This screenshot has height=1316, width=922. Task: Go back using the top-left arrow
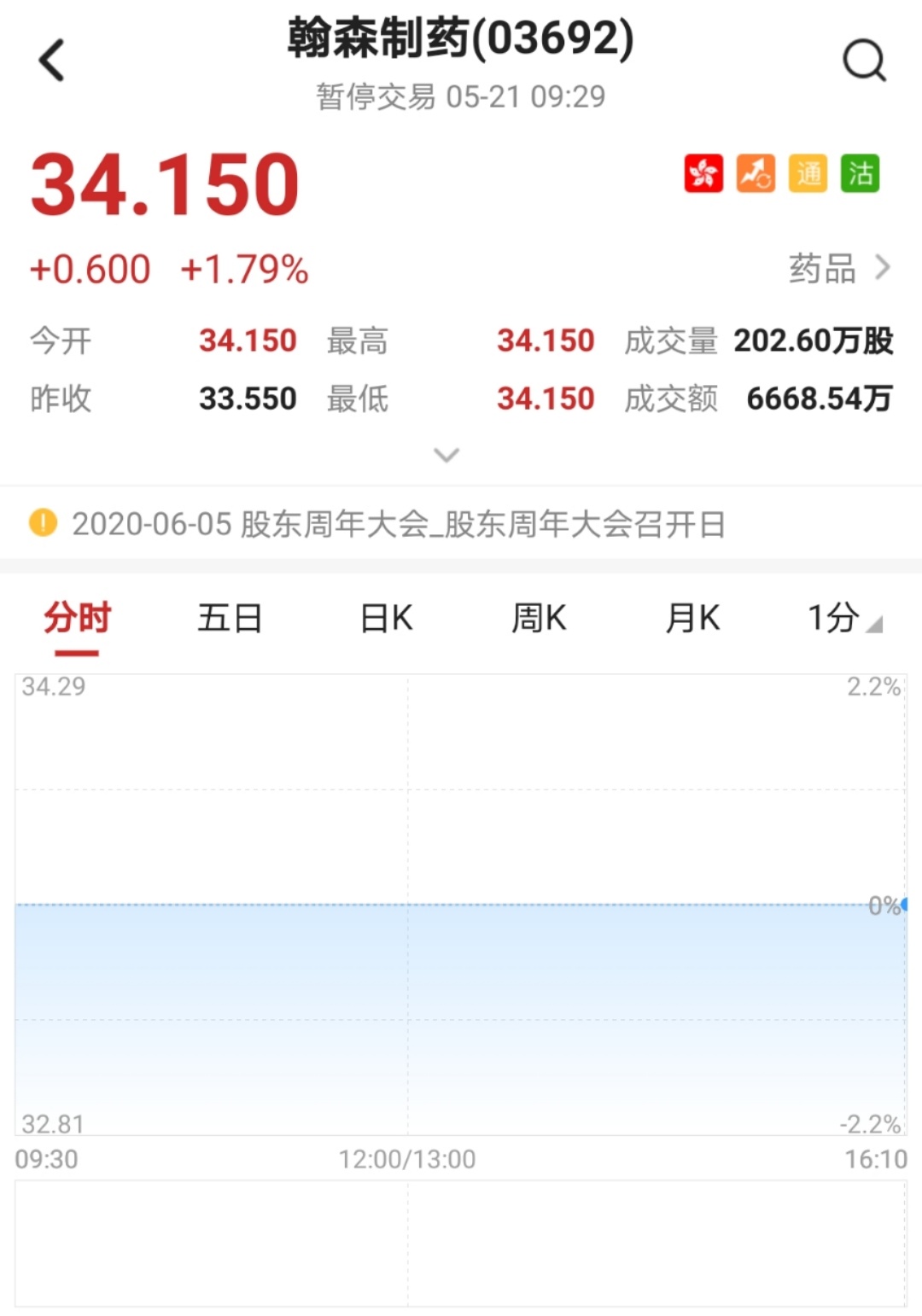tap(52, 61)
